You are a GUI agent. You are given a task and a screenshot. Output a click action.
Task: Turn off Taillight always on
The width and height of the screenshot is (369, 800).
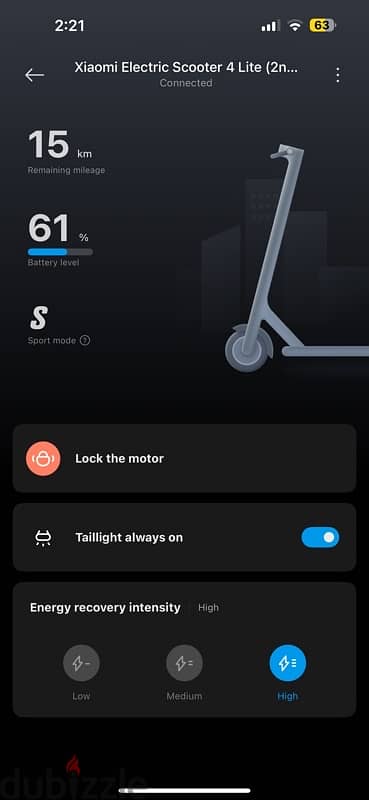point(320,537)
